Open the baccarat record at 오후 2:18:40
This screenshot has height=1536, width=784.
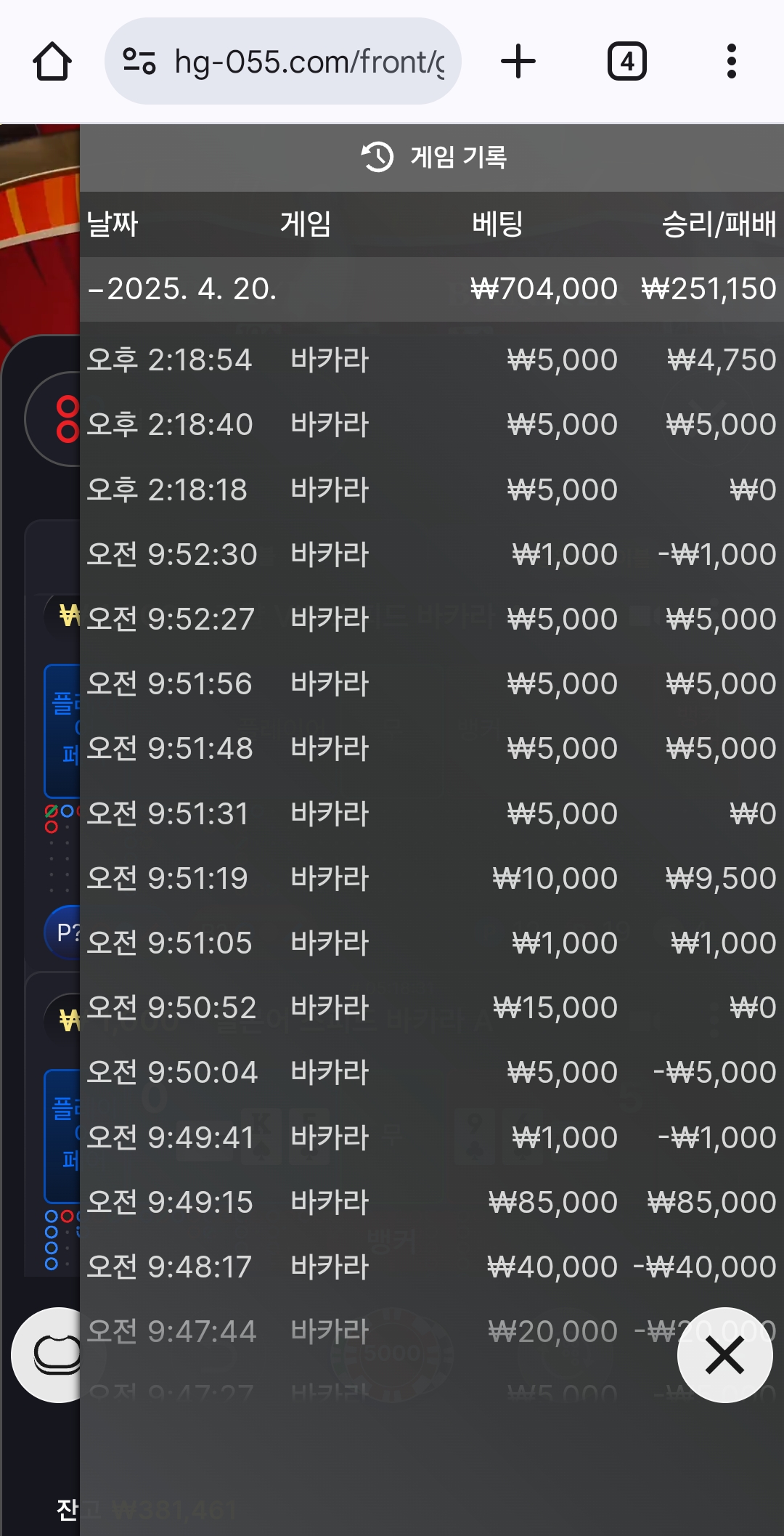[x=431, y=425]
